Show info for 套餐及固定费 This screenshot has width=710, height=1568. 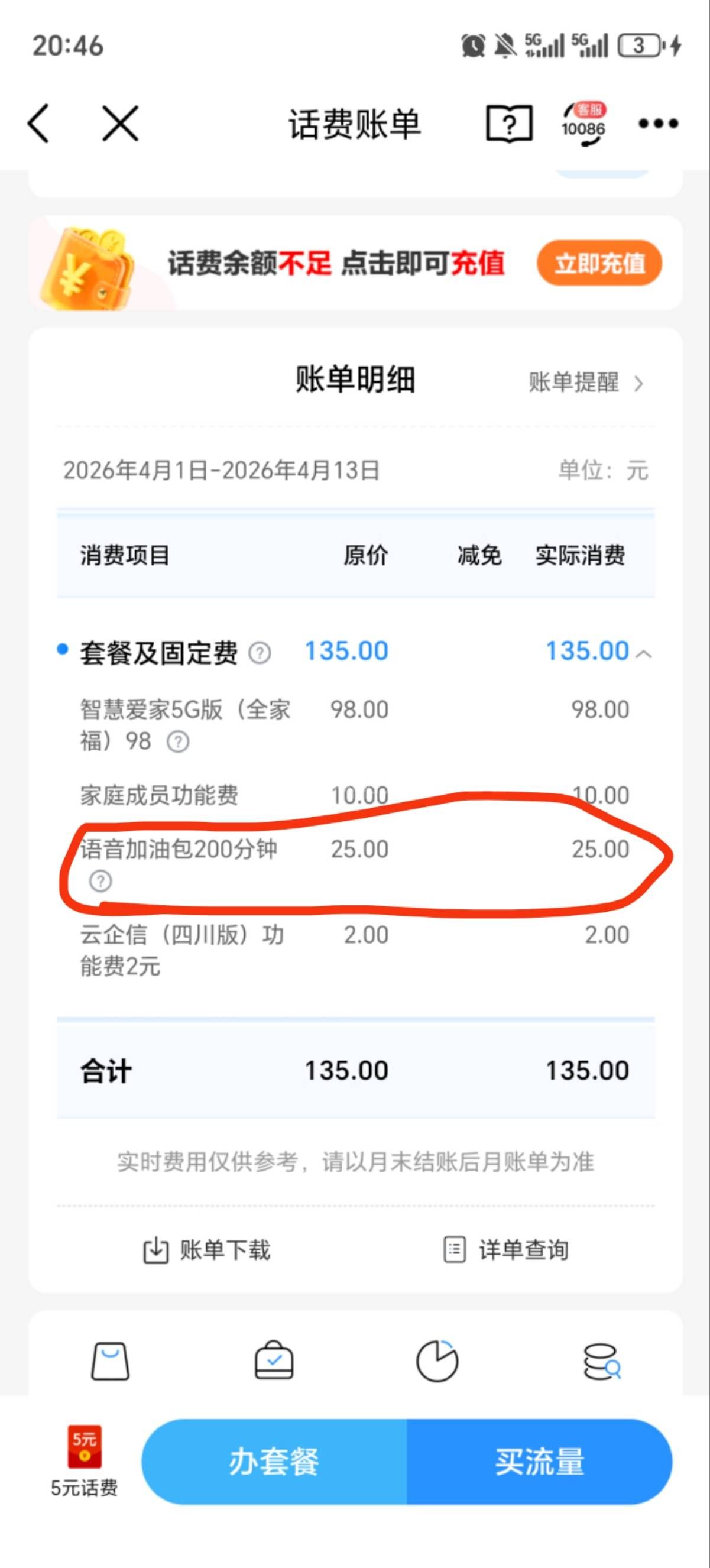click(x=260, y=653)
